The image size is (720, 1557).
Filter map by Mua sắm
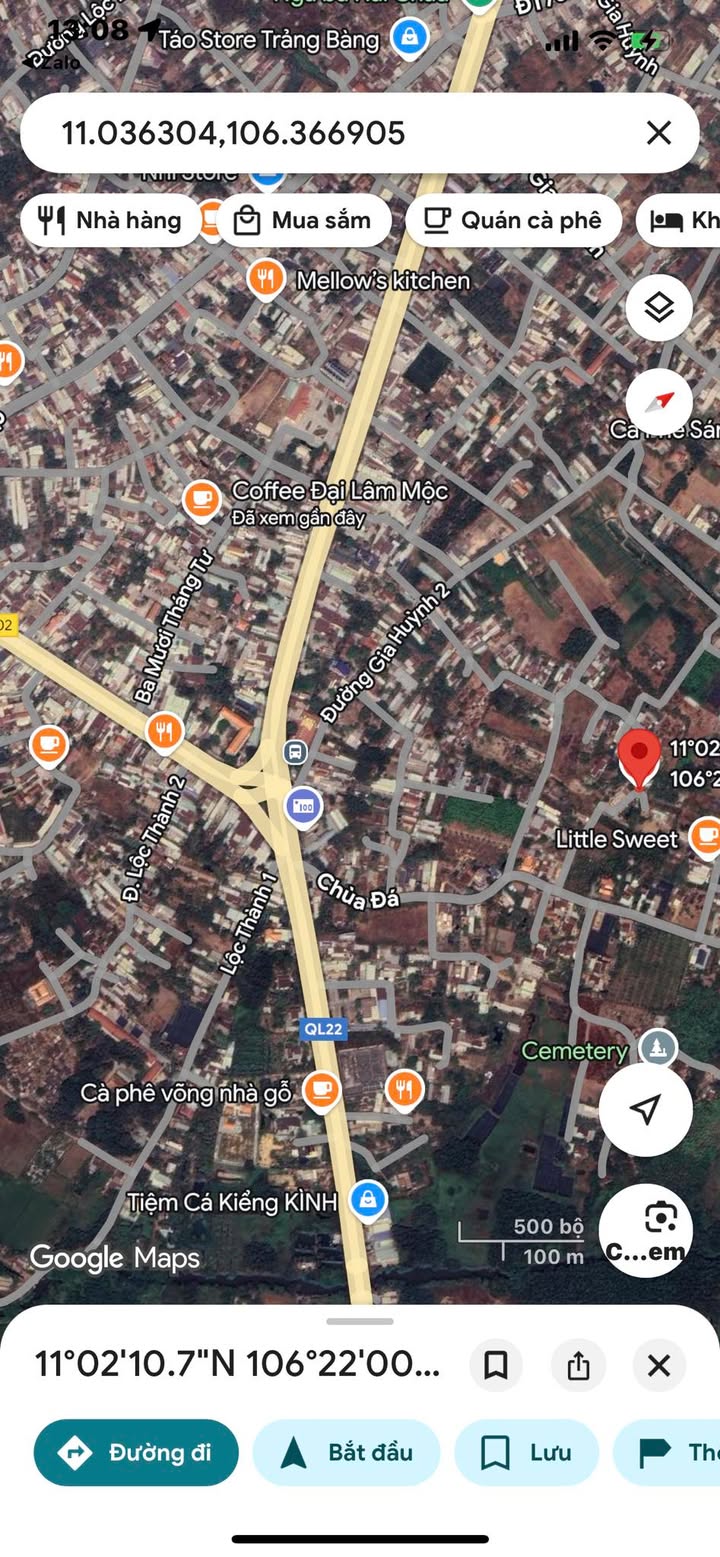pyautogui.click(x=302, y=220)
